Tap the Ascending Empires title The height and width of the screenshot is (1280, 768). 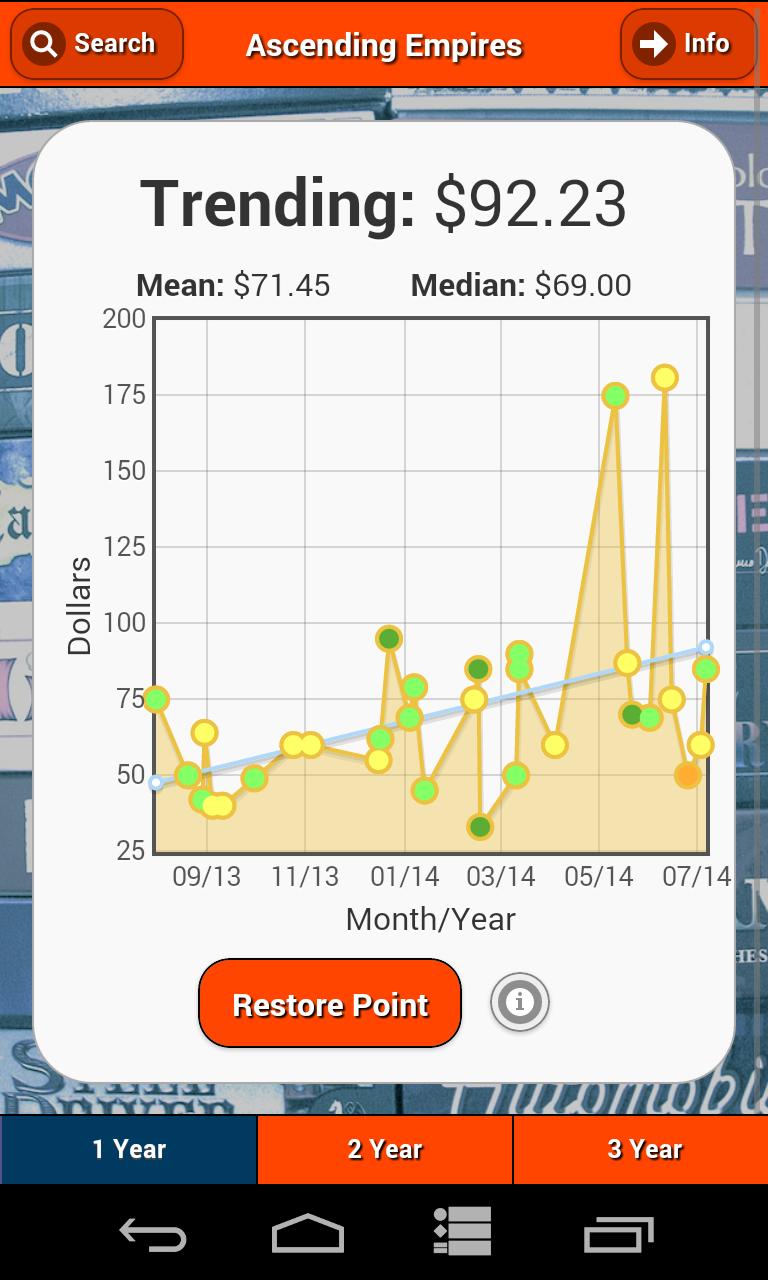coord(384,44)
